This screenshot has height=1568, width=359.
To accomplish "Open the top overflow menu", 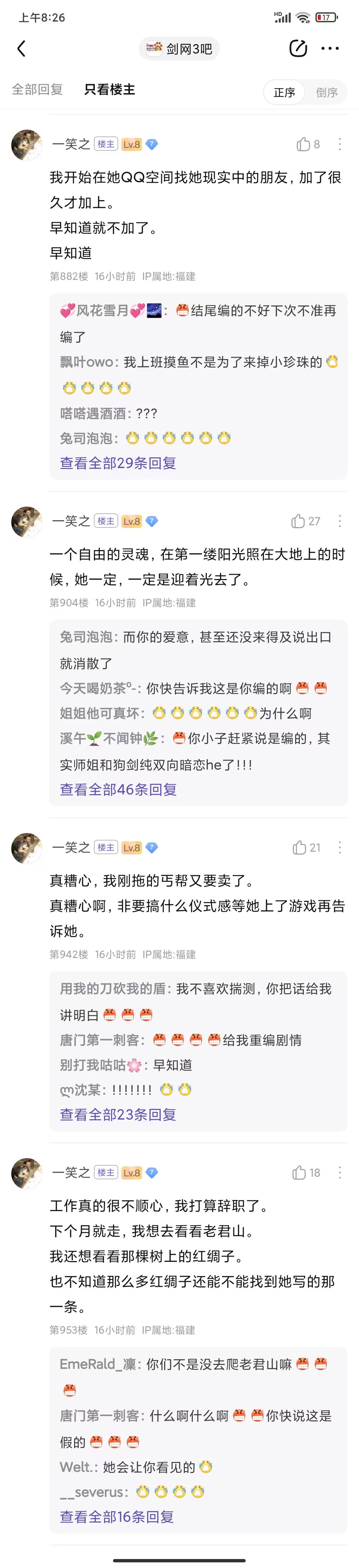I will pyautogui.click(x=330, y=49).
